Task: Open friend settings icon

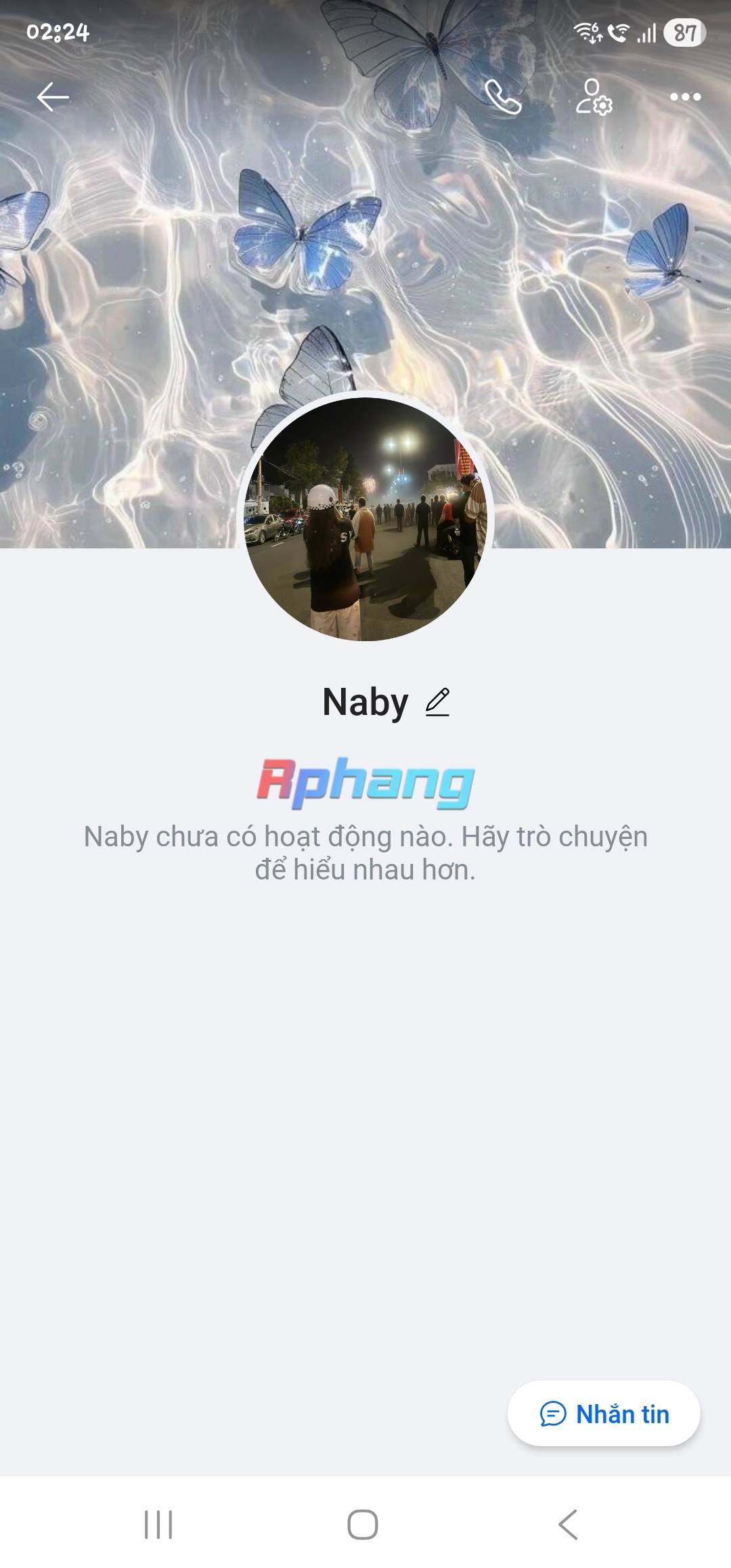Action: point(594,97)
